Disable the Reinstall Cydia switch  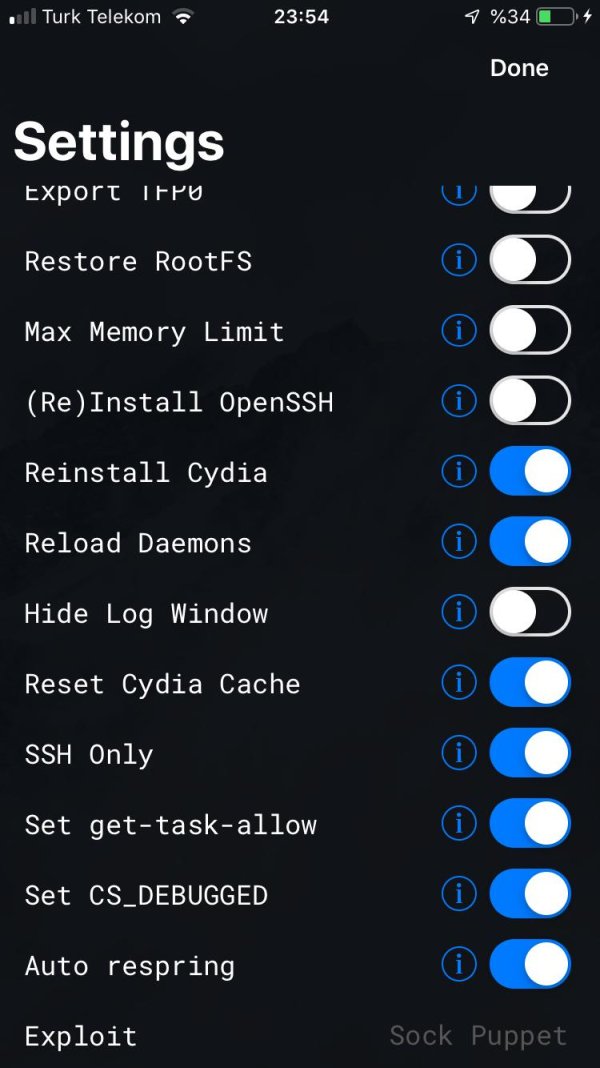[530, 472]
